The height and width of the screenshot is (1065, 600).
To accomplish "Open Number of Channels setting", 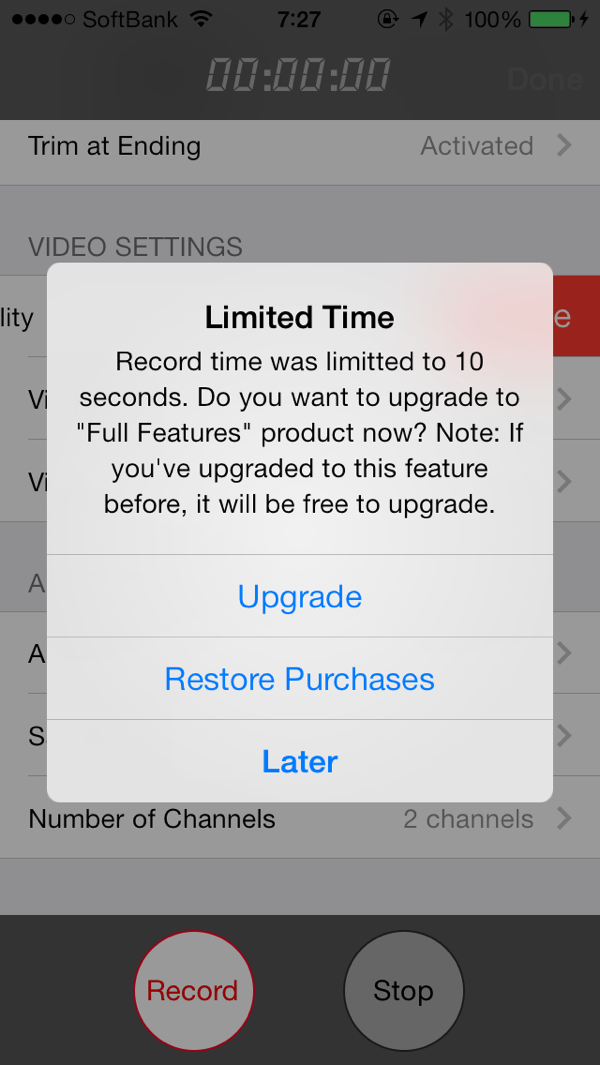I will [300, 818].
